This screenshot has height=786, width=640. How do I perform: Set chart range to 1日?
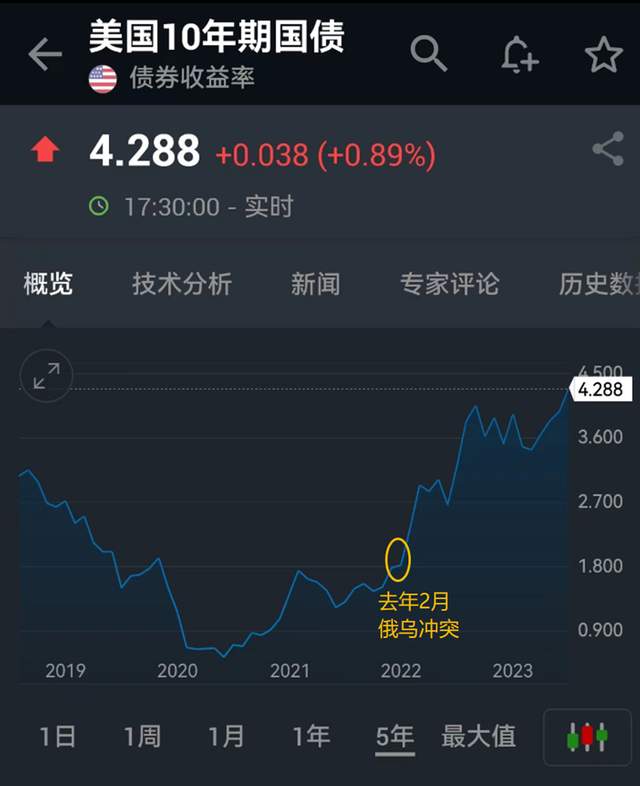pyautogui.click(x=58, y=737)
